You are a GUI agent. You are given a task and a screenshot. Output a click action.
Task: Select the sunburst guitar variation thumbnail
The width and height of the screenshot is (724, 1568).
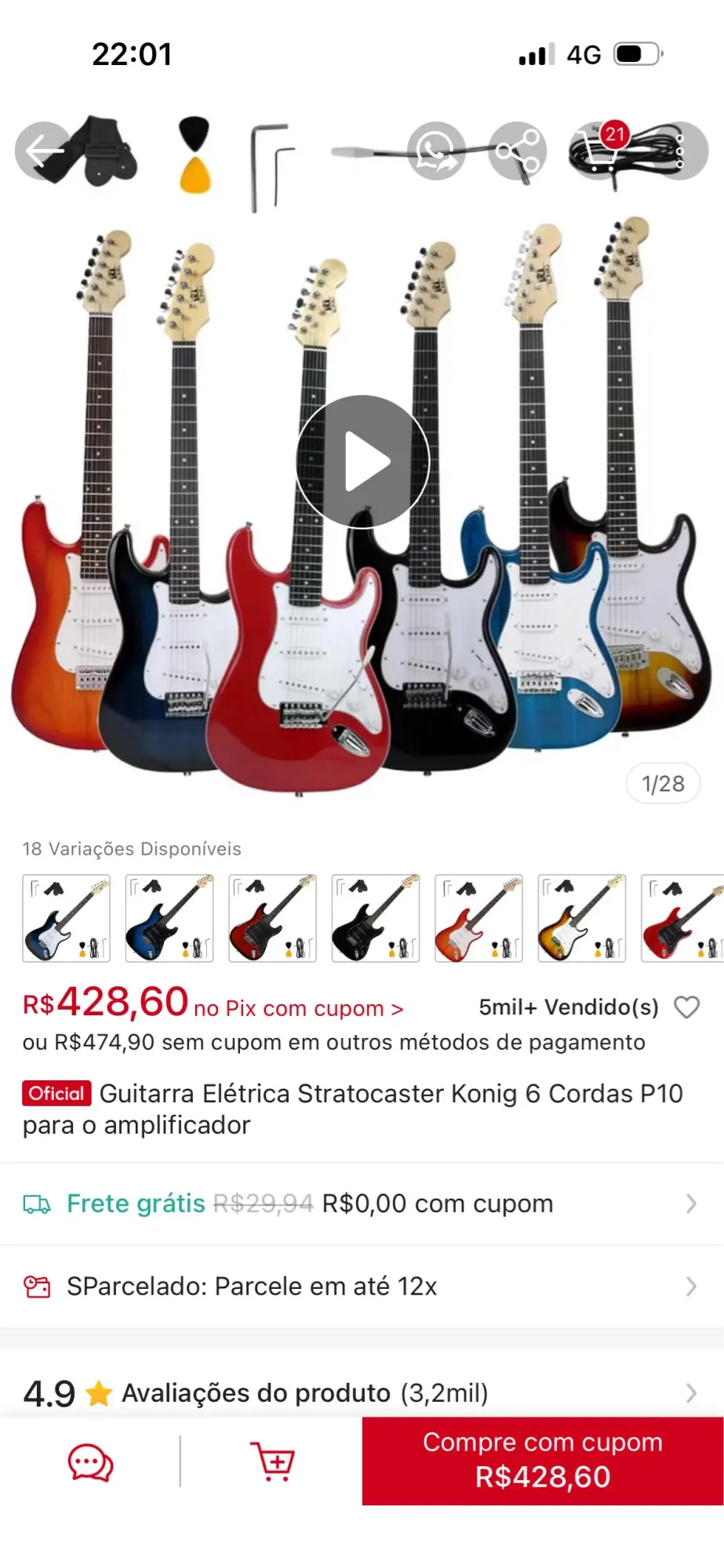(x=582, y=918)
